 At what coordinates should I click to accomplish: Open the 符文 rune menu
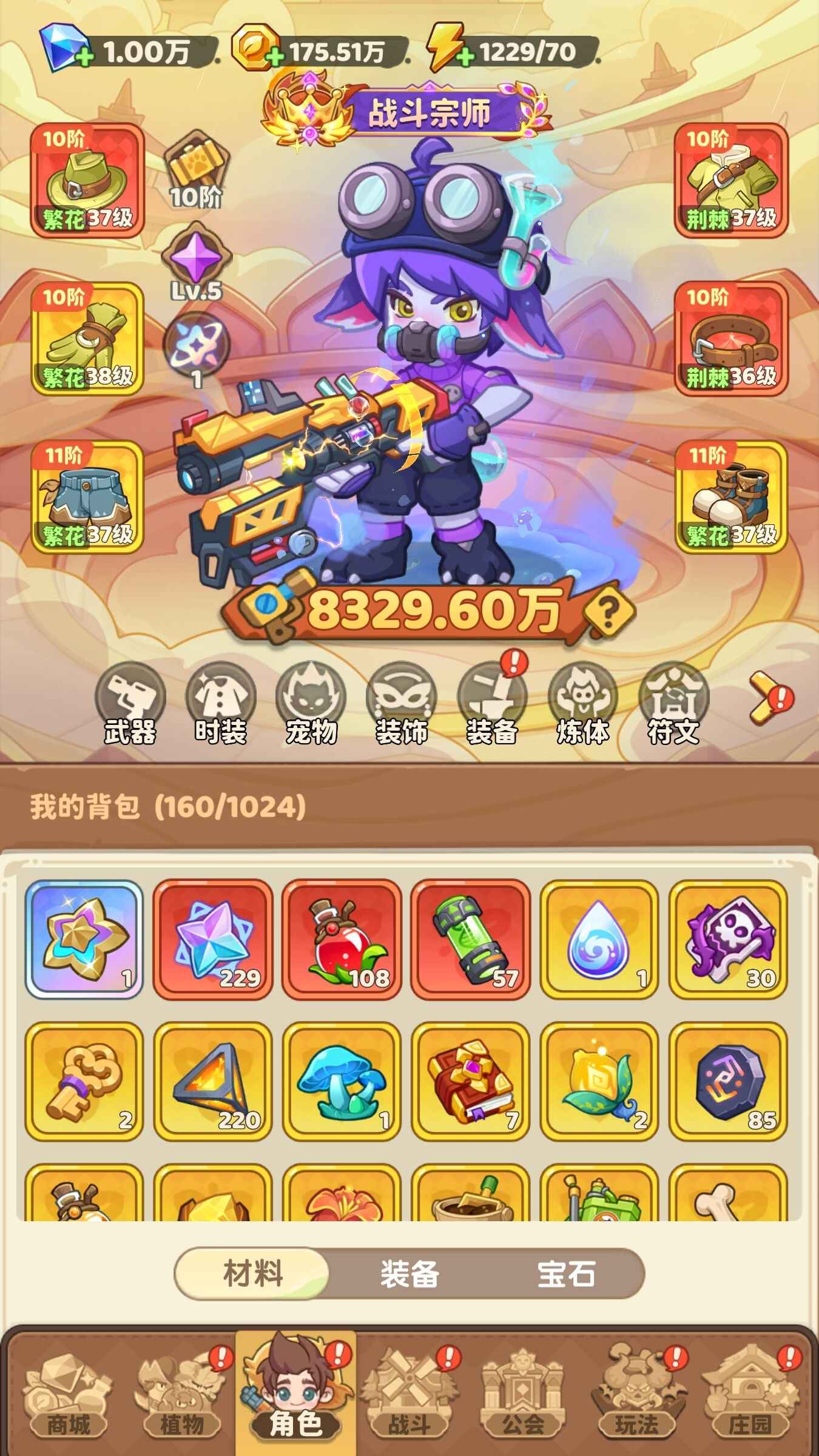coord(673,704)
